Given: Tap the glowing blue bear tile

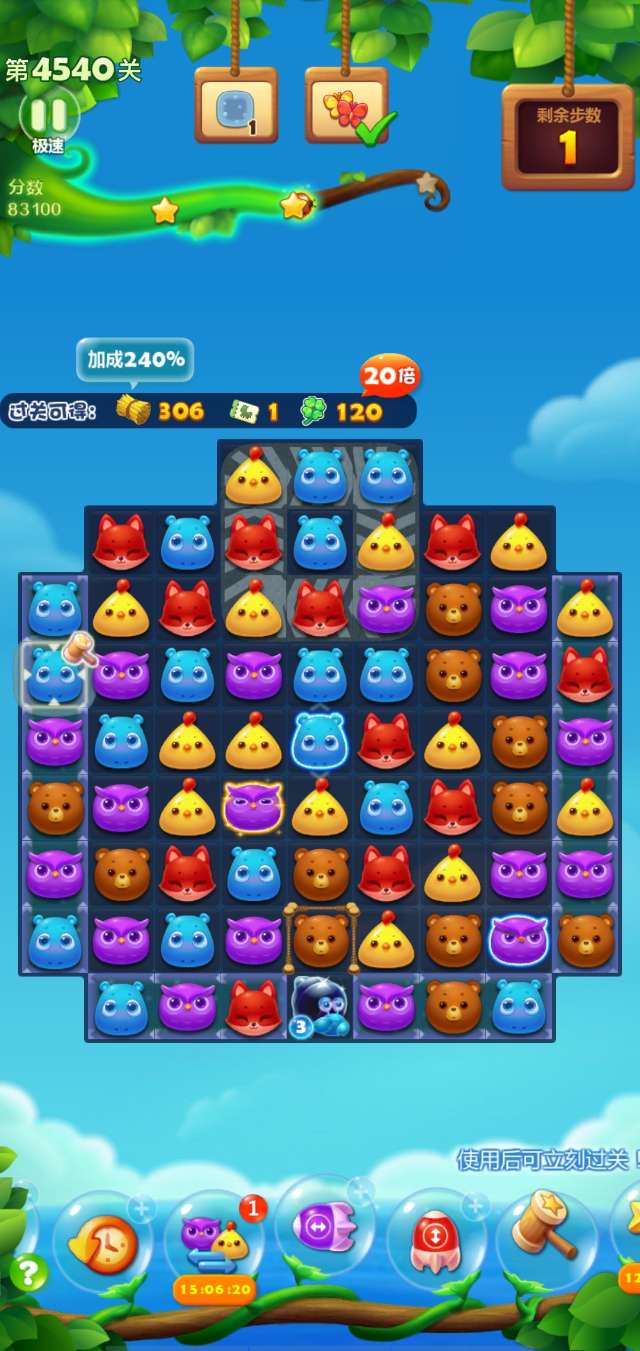Looking at the screenshot, I should tap(320, 741).
